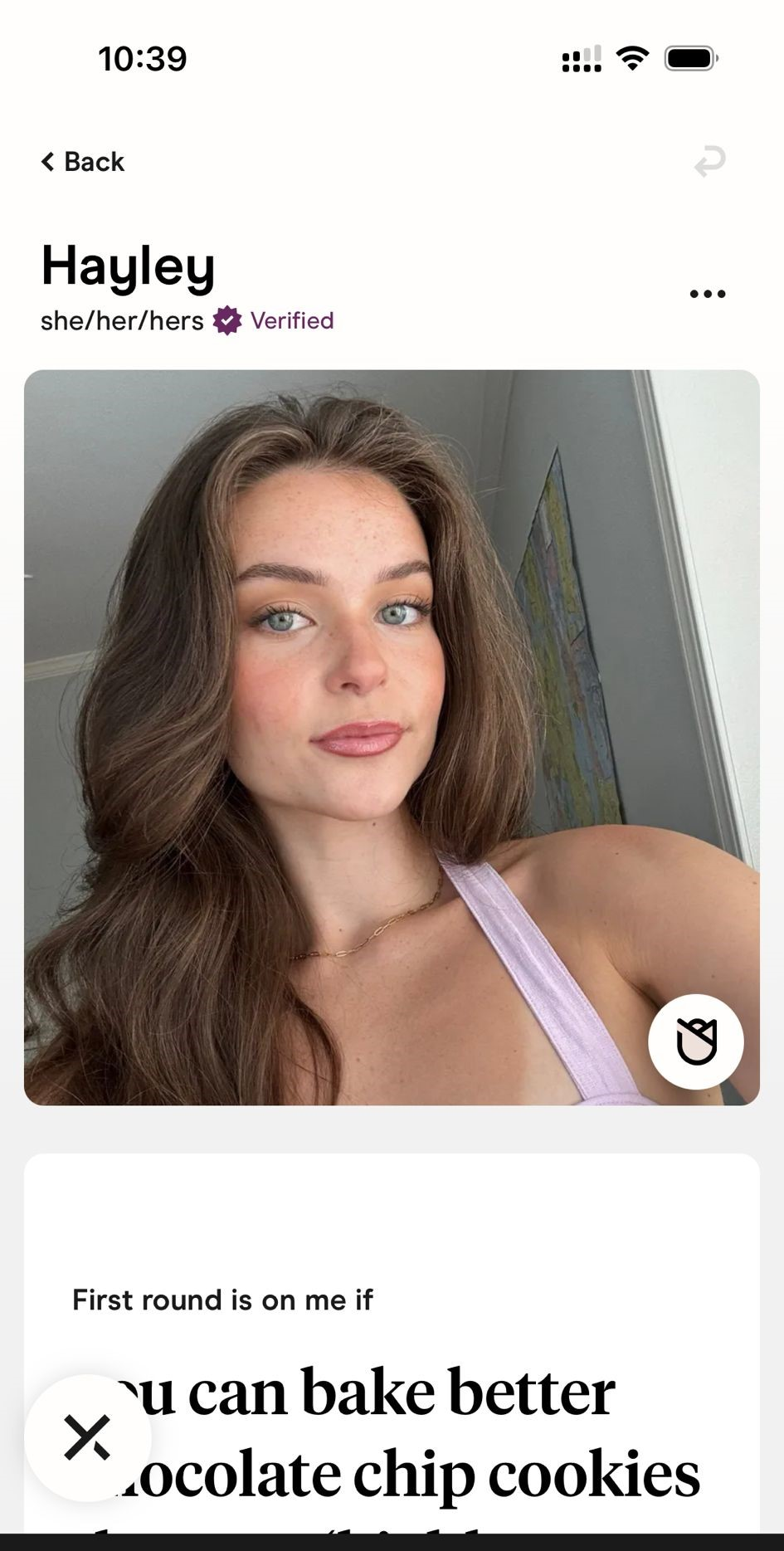Go back to the previous screen

coord(82,162)
